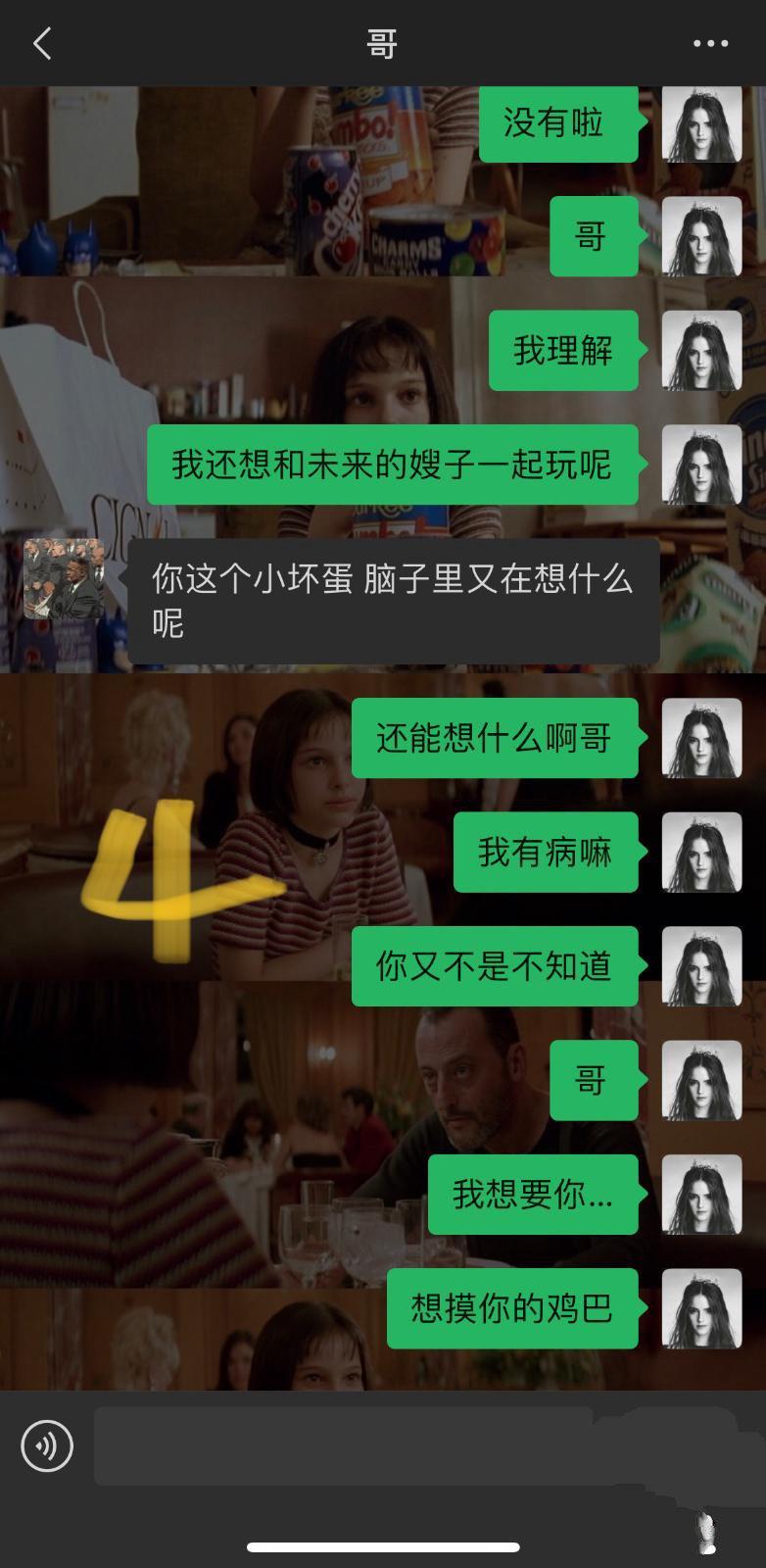
Task: Open the contact's avatar beside their gray message
Action: pyautogui.click(x=64, y=578)
